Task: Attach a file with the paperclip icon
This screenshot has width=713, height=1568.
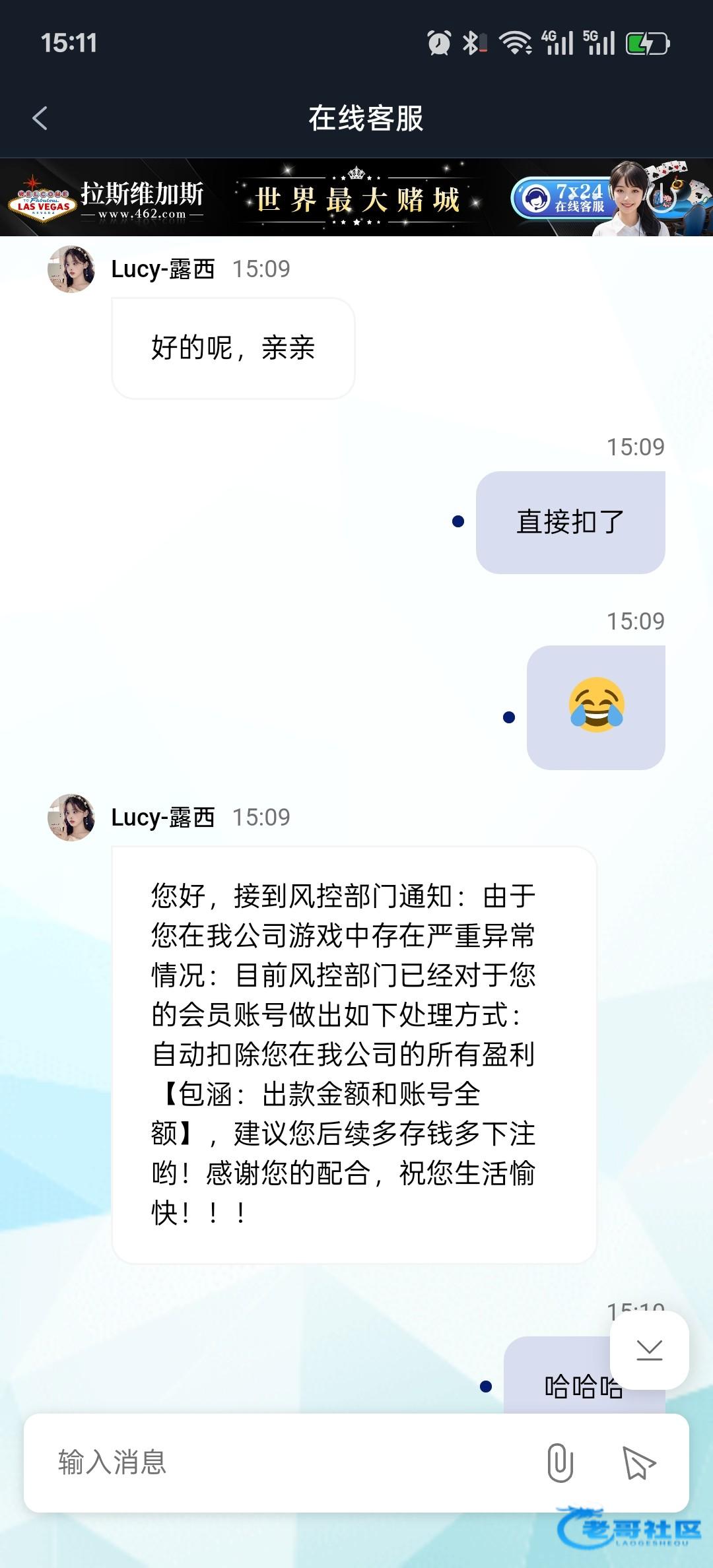Action: coord(560,1462)
